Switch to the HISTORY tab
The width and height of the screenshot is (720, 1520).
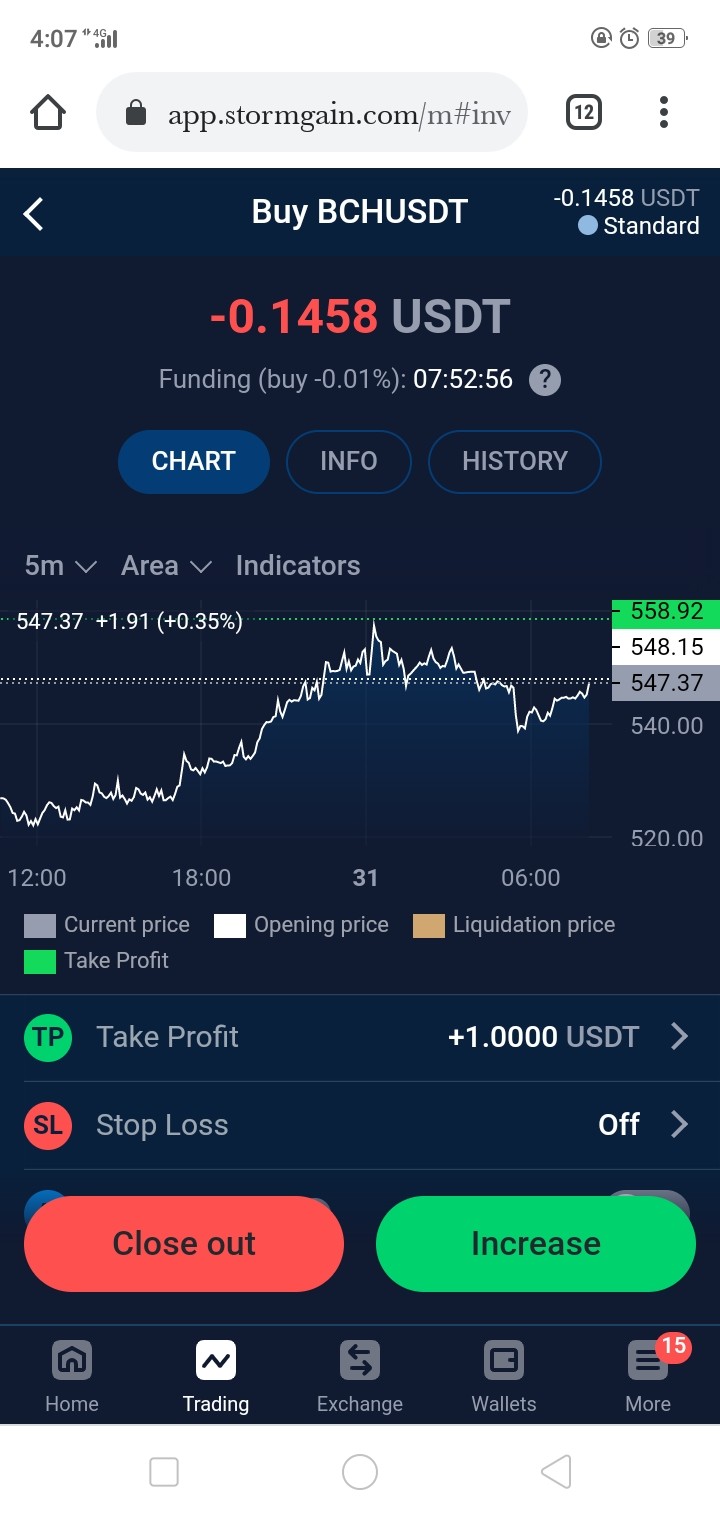515,461
